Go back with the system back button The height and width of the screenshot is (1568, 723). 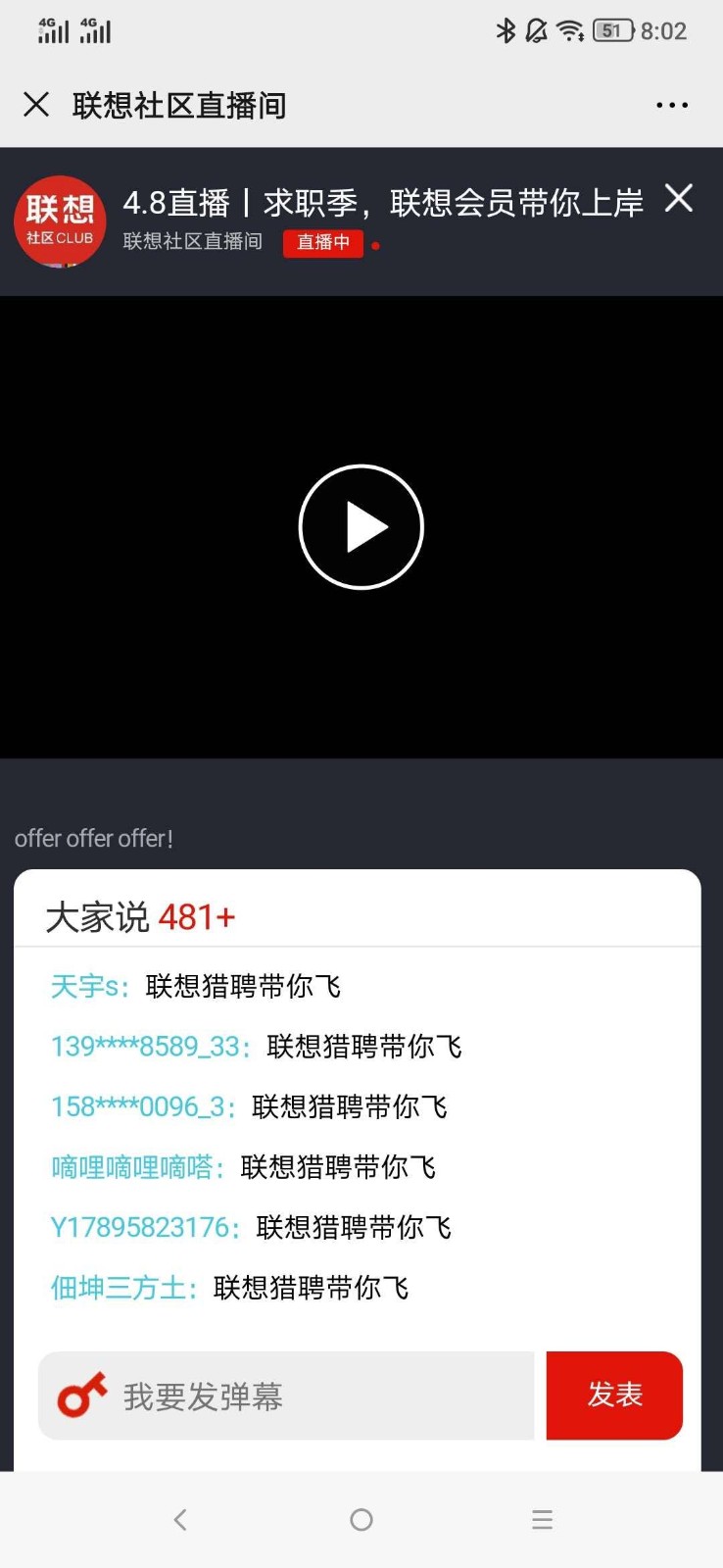(x=180, y=1520)
